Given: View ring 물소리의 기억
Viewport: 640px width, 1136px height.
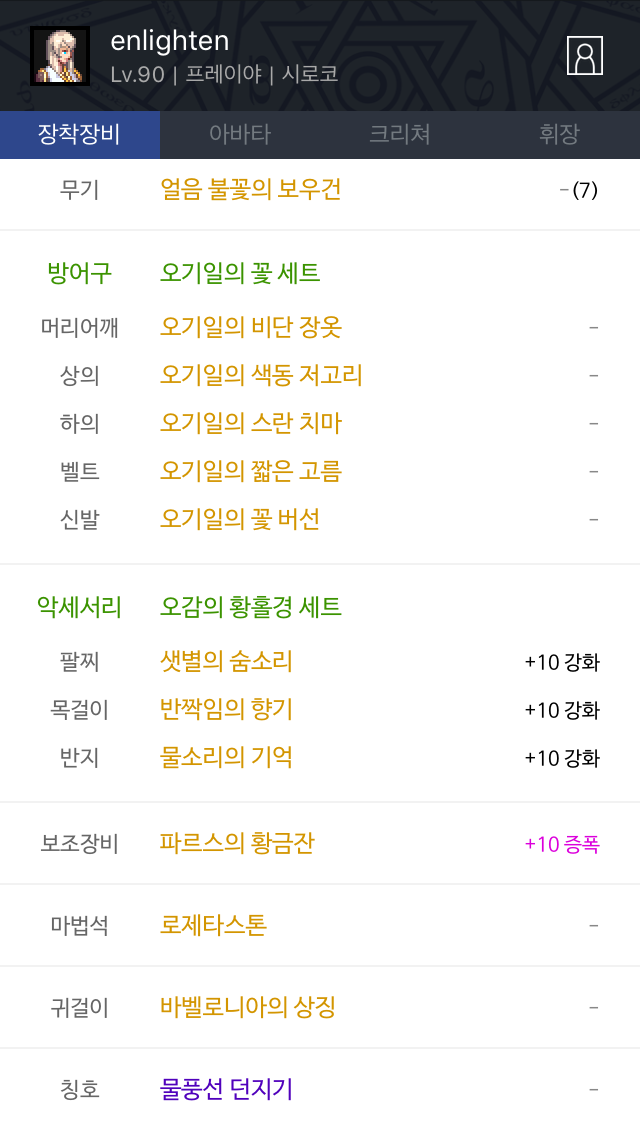Looking at the screenshot, I should coord(226,757).
